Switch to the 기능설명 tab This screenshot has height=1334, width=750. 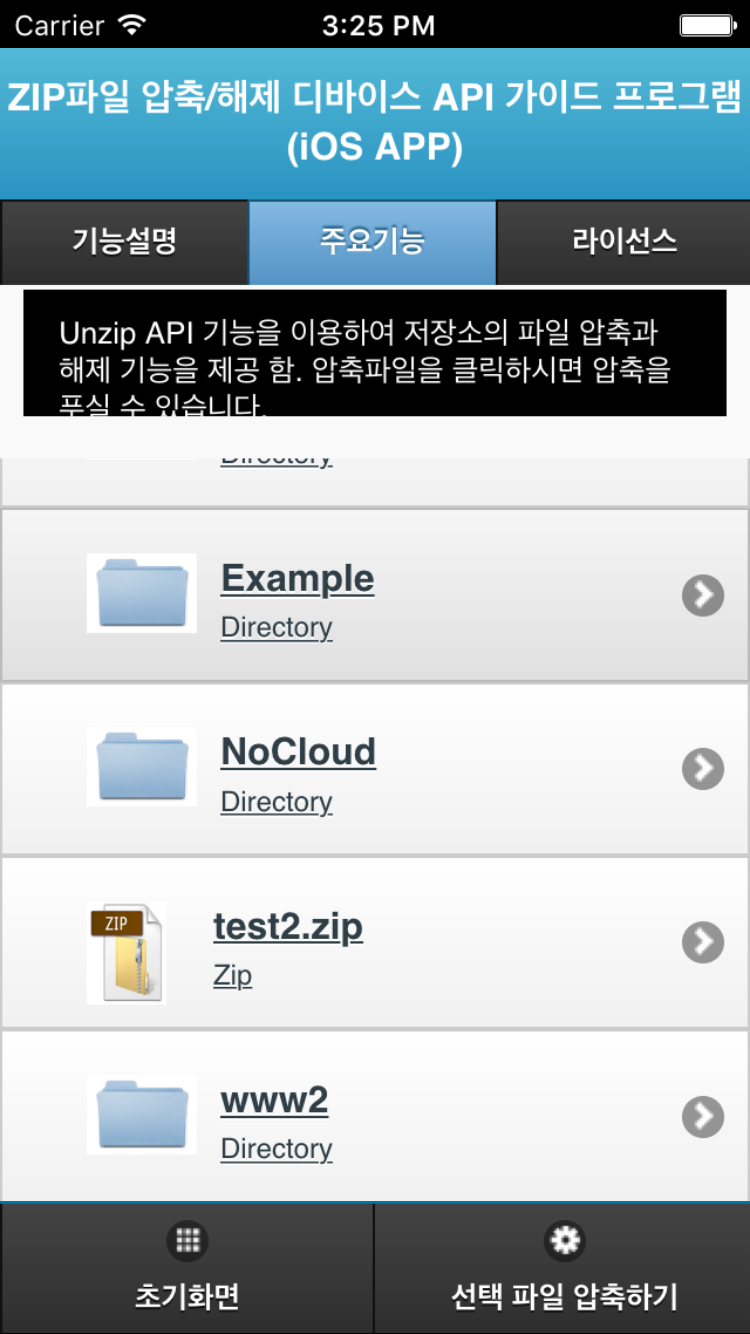tap(124, 242)
